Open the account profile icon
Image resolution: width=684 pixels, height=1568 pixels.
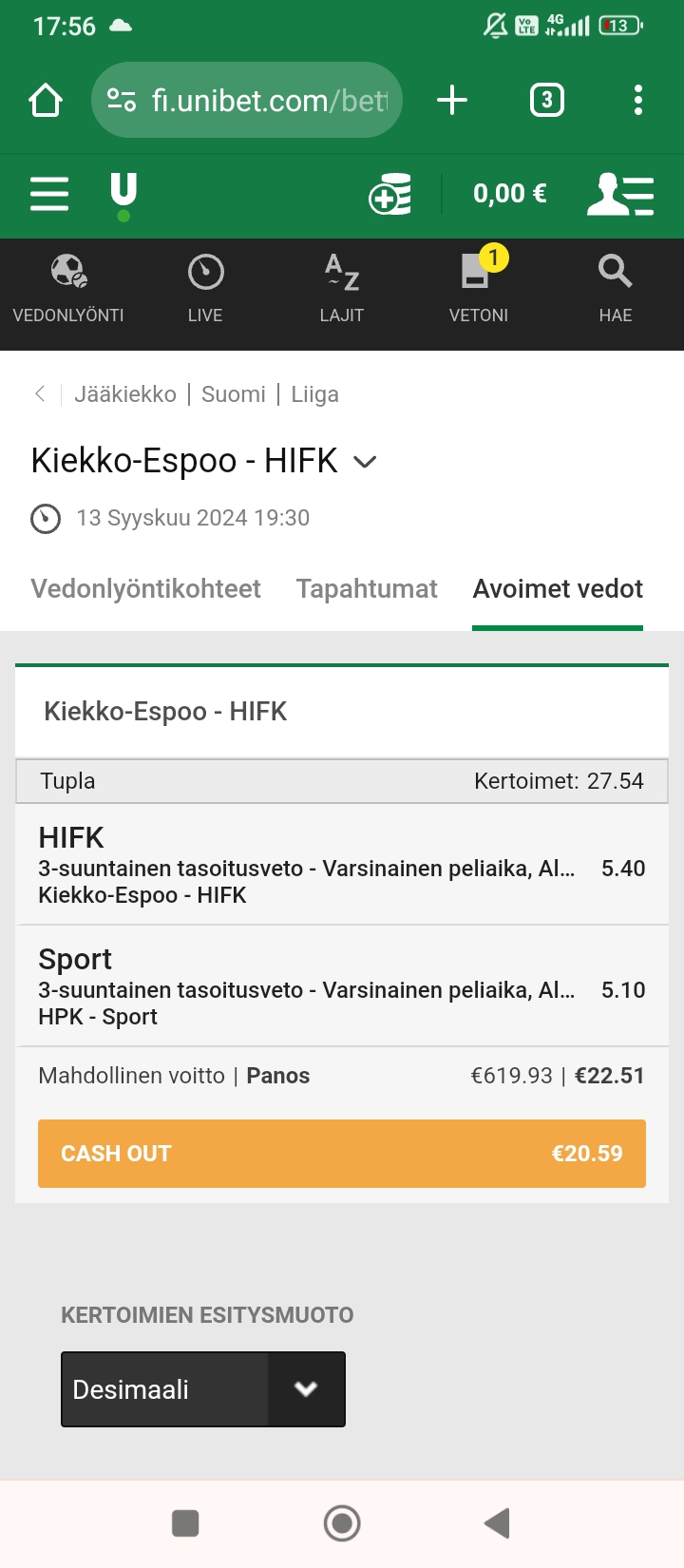coord(620,194)
